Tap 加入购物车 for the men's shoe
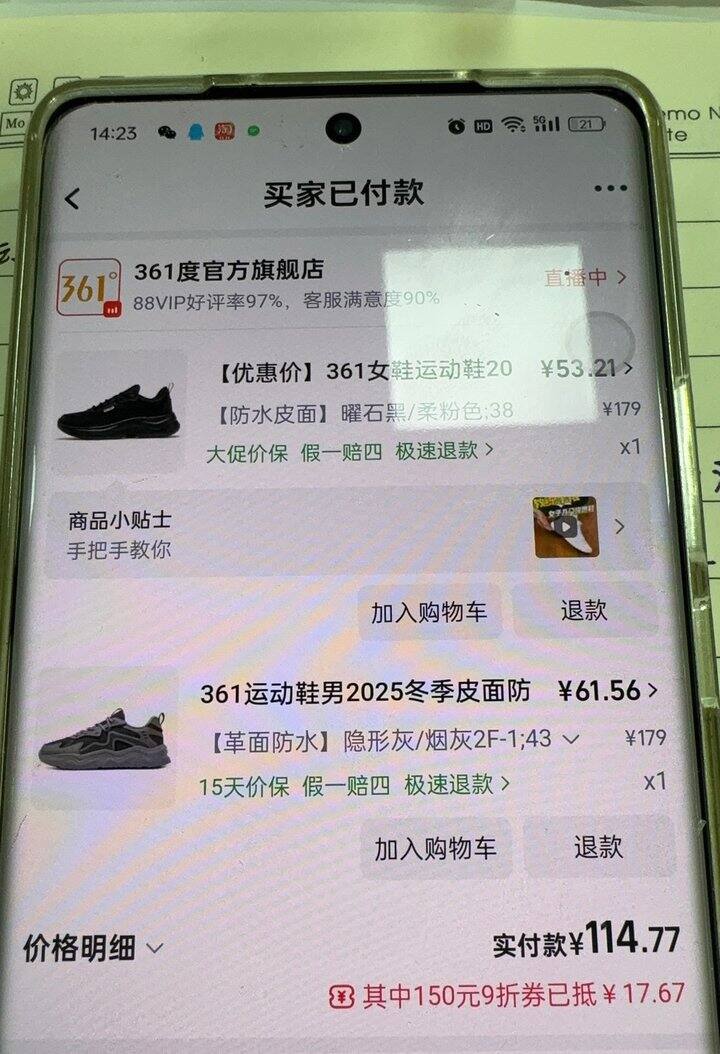Viewport: 720px width, 1054px height. click(436, 849)
